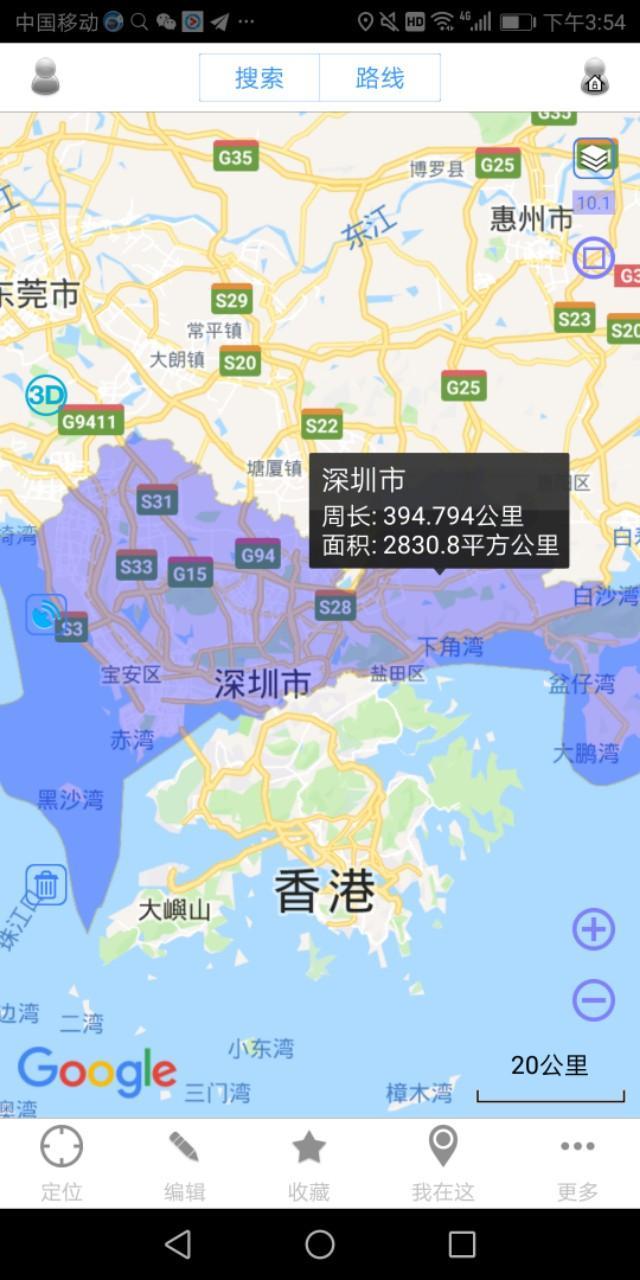Tap the 深圳市 info popup
The height and width of the screenshot is (1280, 640).
(439, 511)
